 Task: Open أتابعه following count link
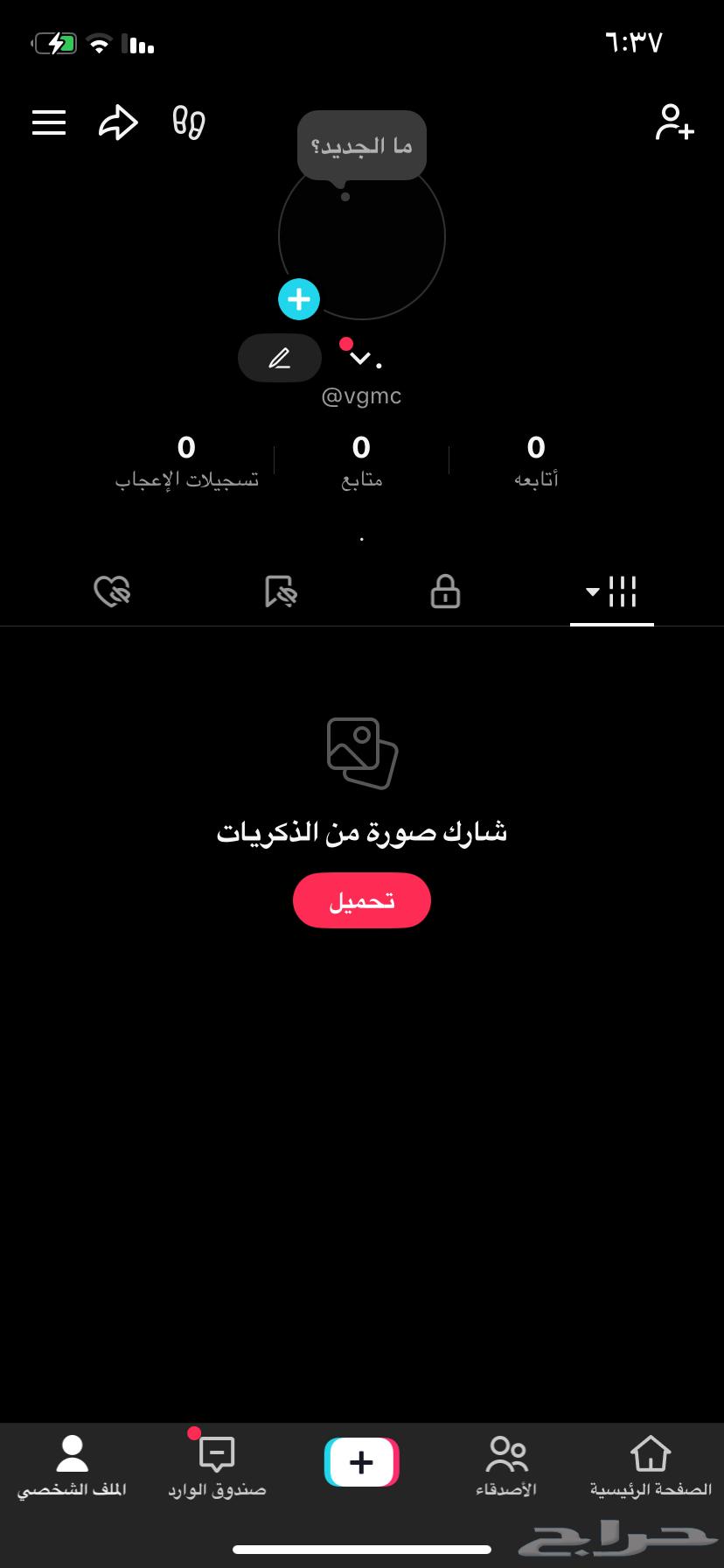535,459
